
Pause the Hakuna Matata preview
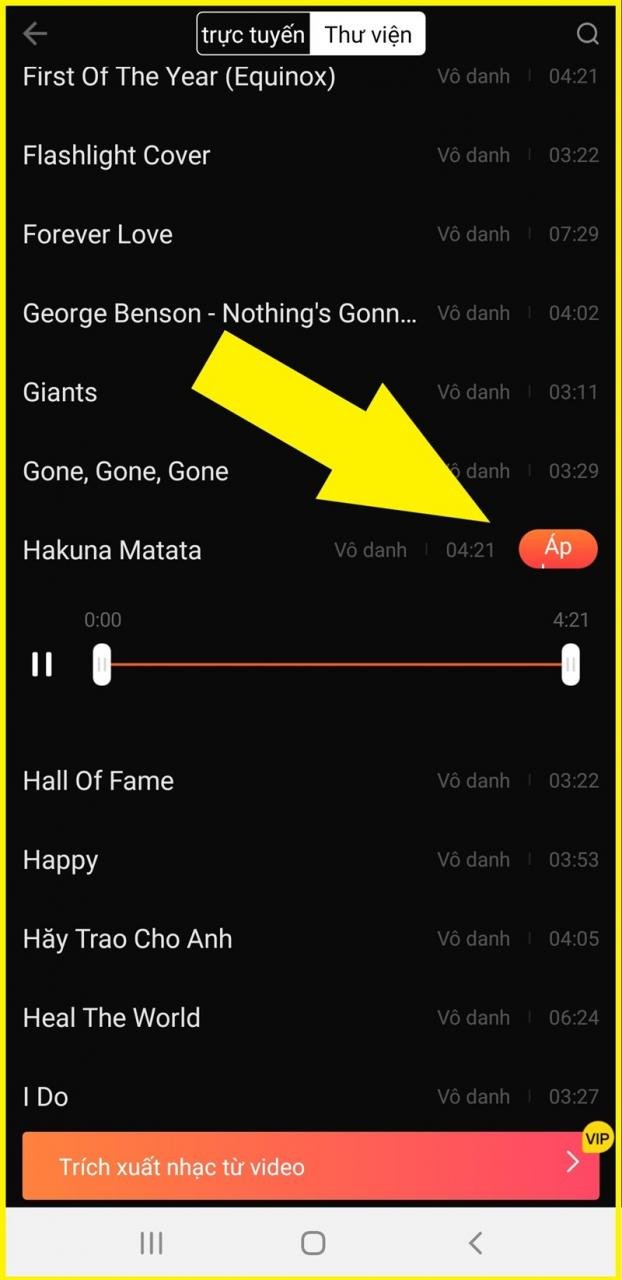coord(42,664)
